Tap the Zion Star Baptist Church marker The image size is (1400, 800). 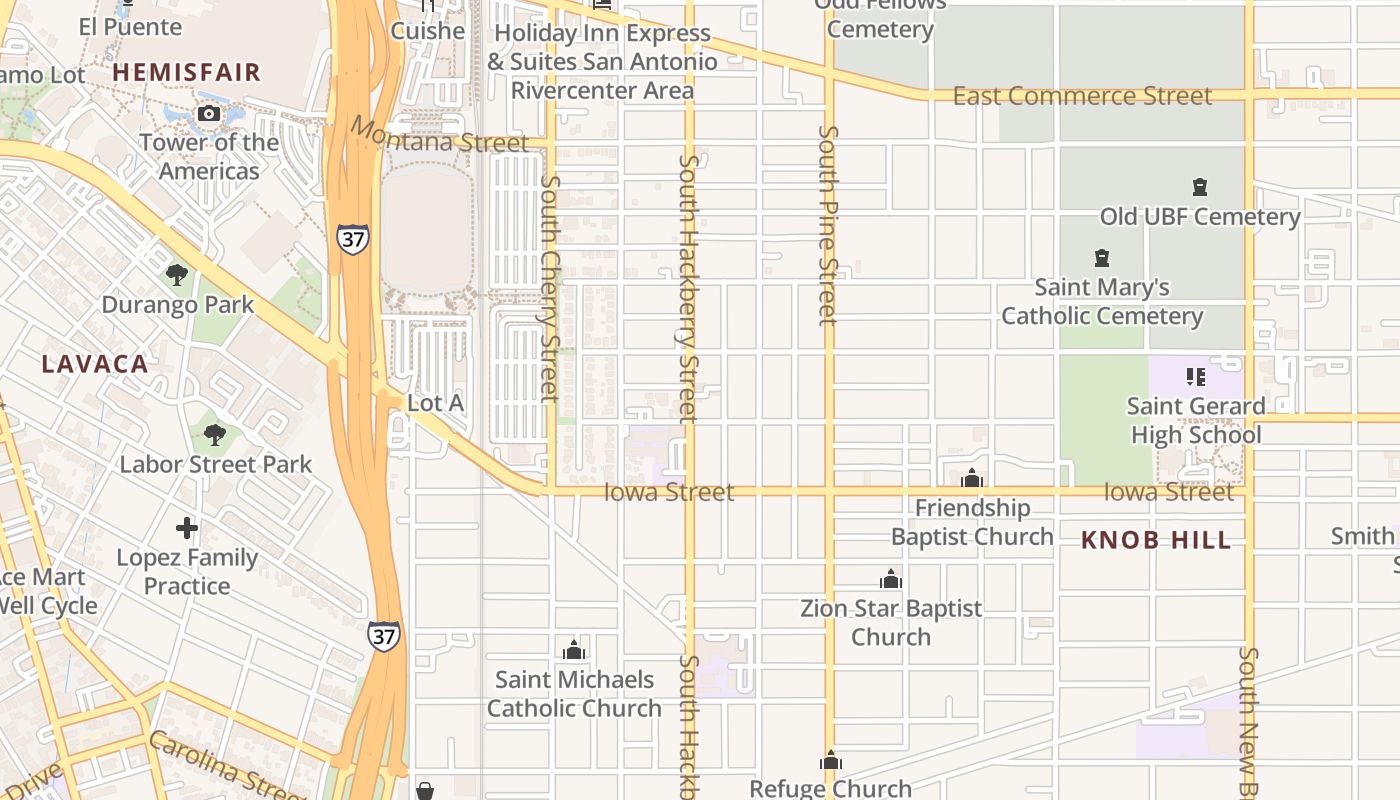(x=890, y=579)
